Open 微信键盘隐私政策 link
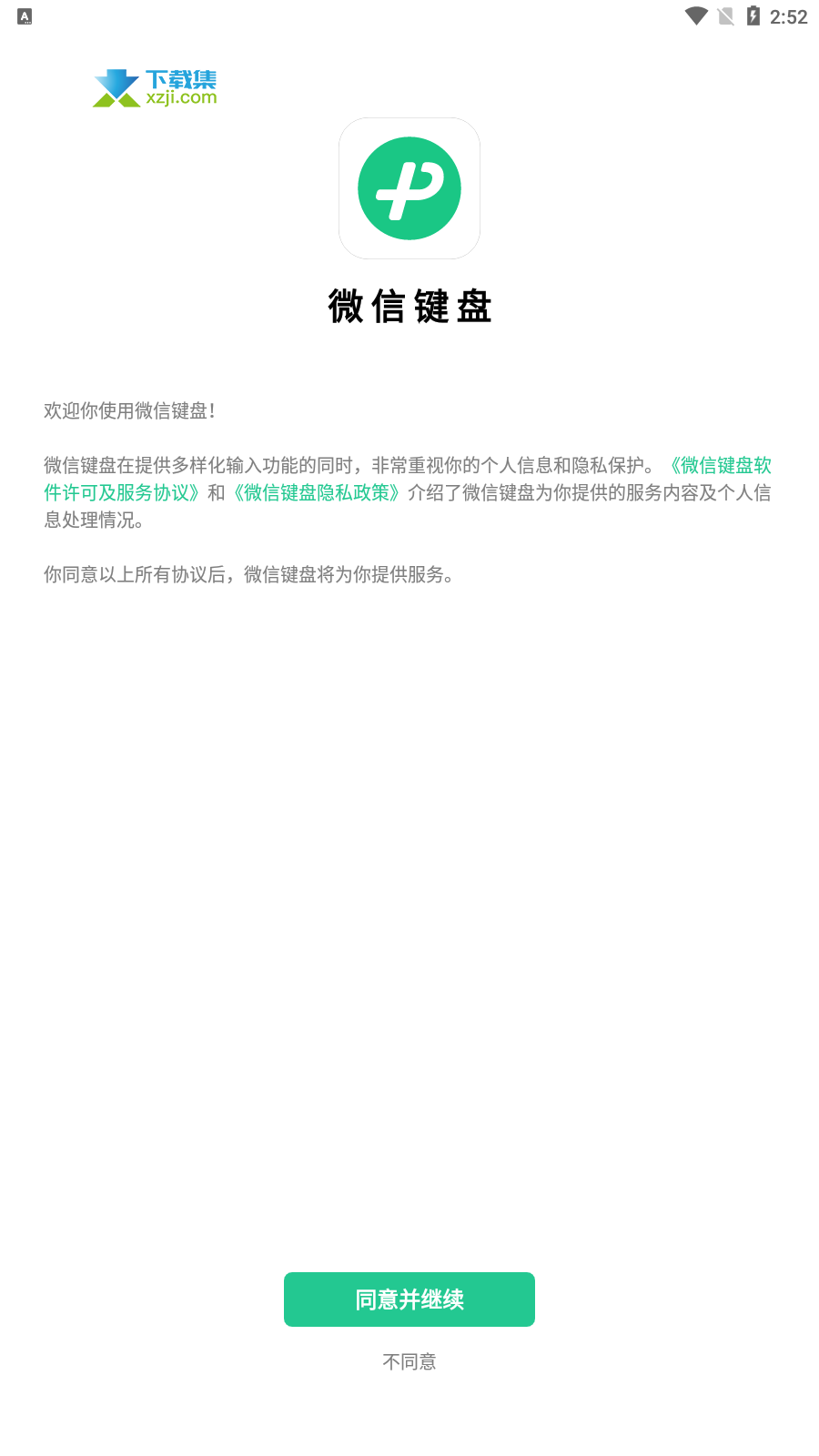This screenshot has width=819, height=1456. pyautogui.click(x=317, y=493)
